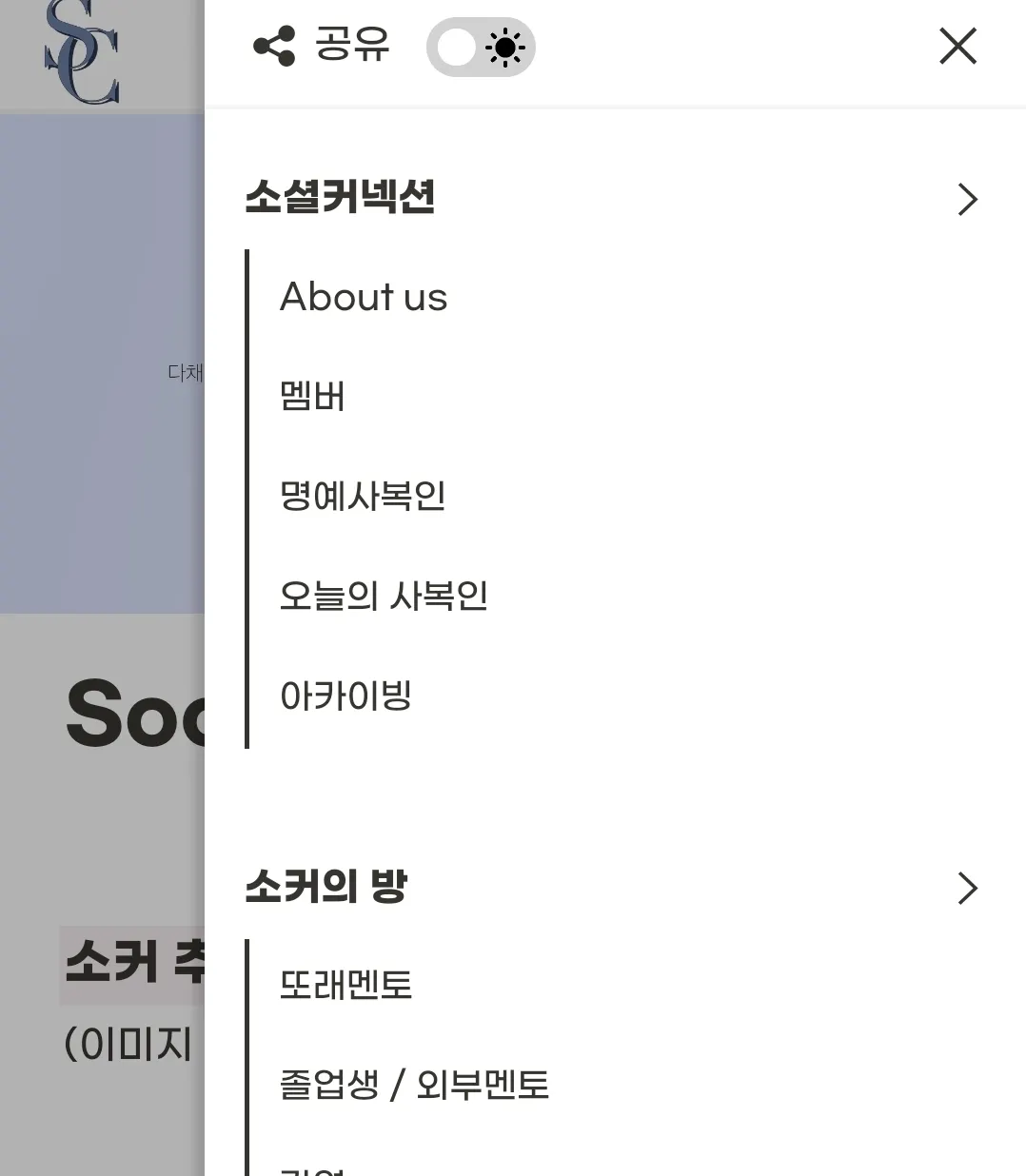Expand the 소커의 방 section arrow
Image resolution: width=1026 pixels, height=1176 pixels.
tap(967, 888)
